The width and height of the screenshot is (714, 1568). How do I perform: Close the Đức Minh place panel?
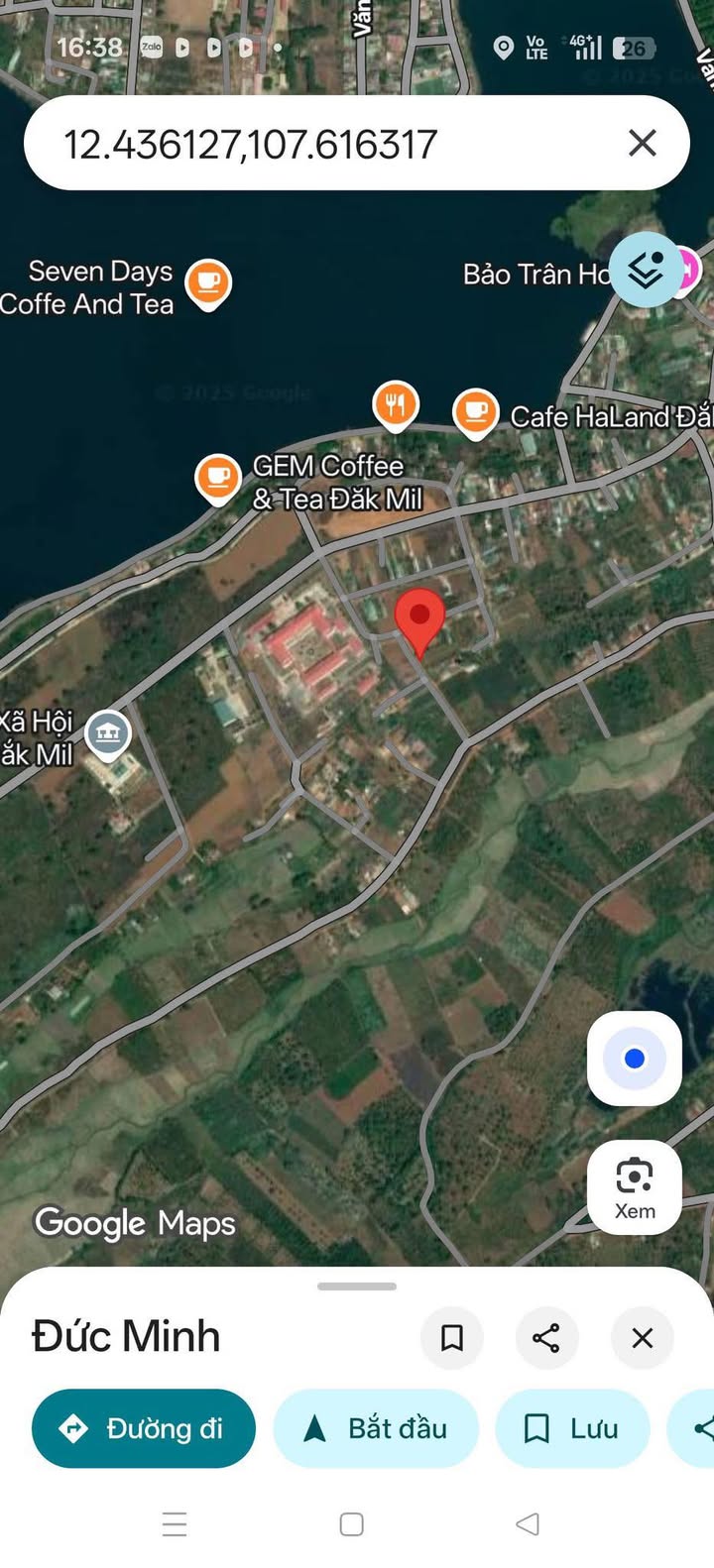click(643, 1338)
